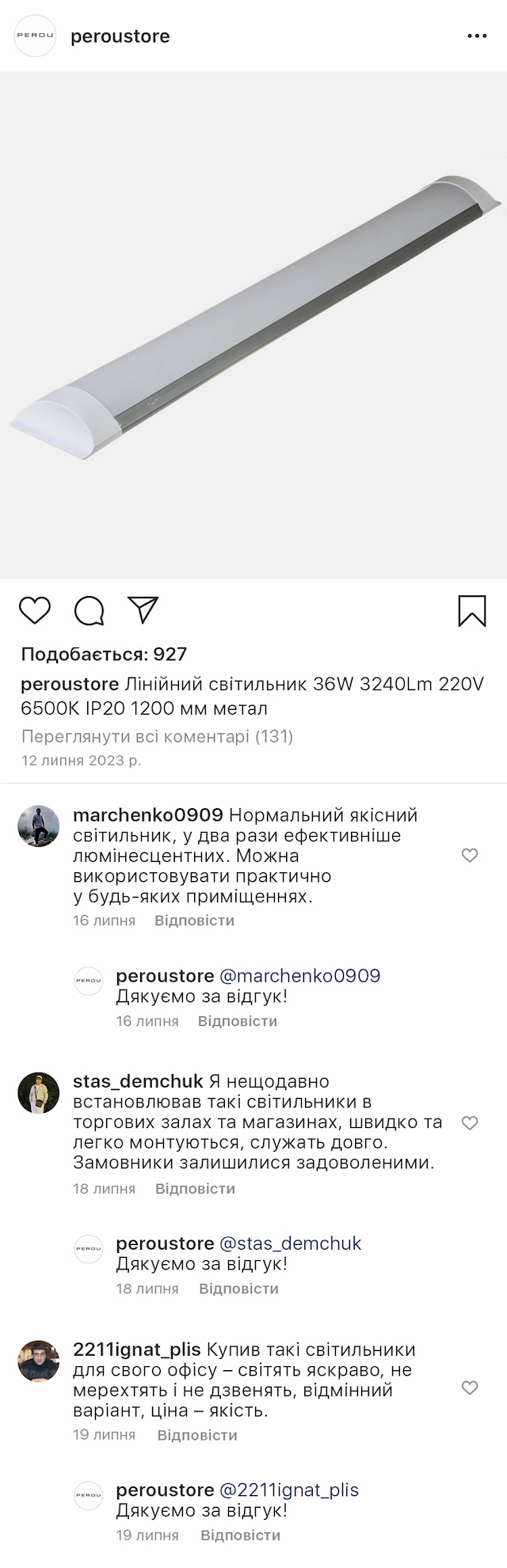View all 131 comments

click(157, 736)
